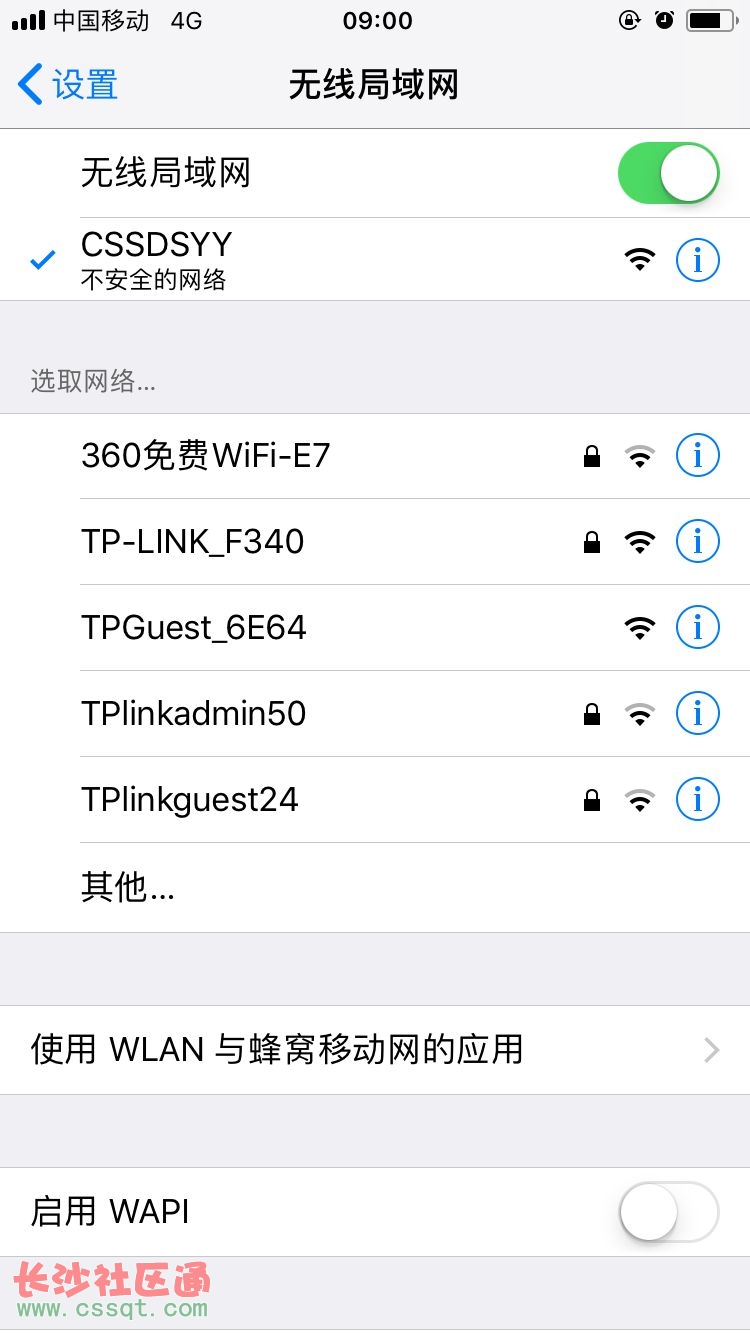750x1334 pixels.
Task: Open 使用 WLAN 与蜂窝移动网的应用
Action: pos(375,1050)
